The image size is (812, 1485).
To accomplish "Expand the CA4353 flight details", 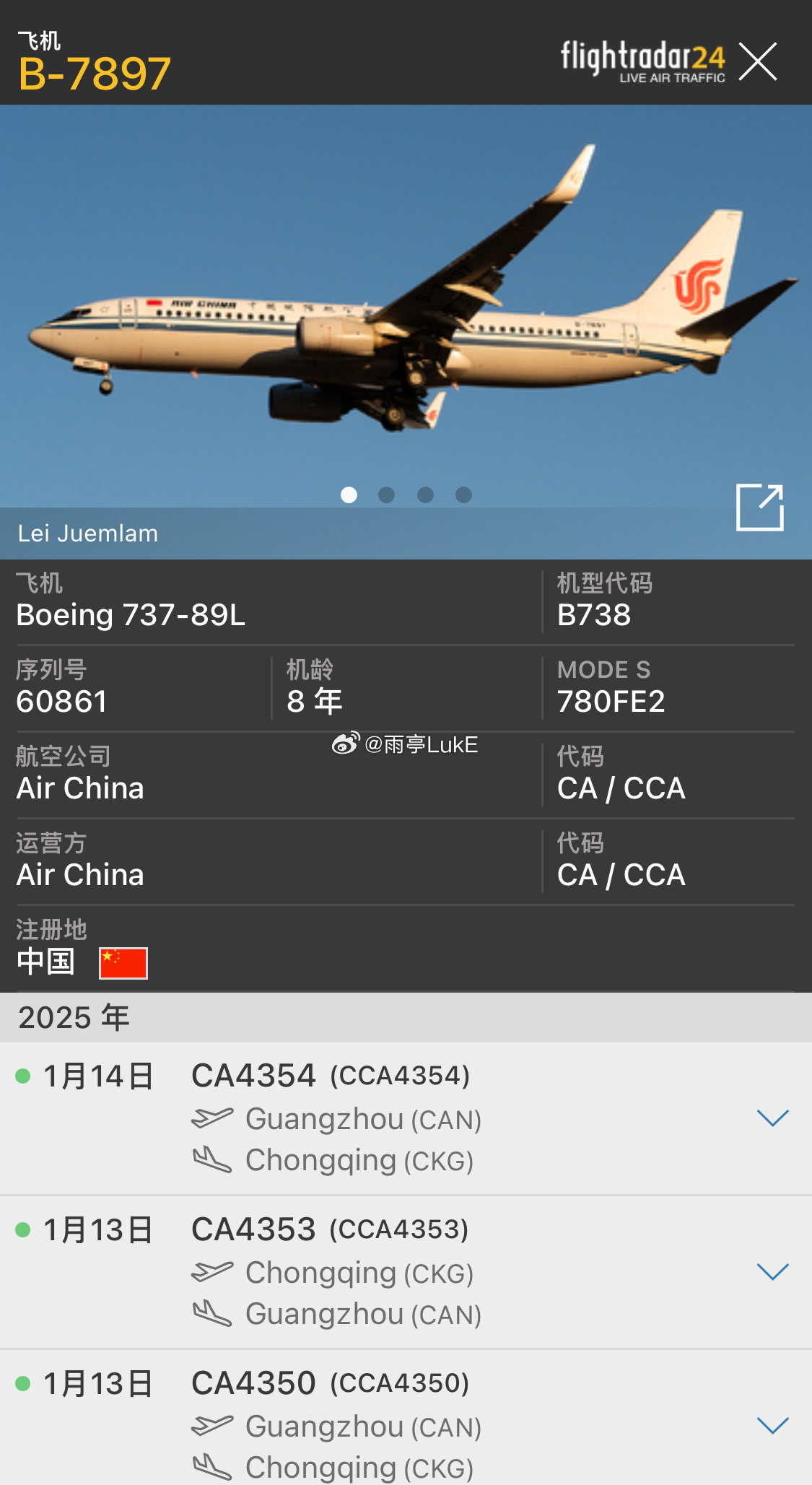I will coord(772,1272).
